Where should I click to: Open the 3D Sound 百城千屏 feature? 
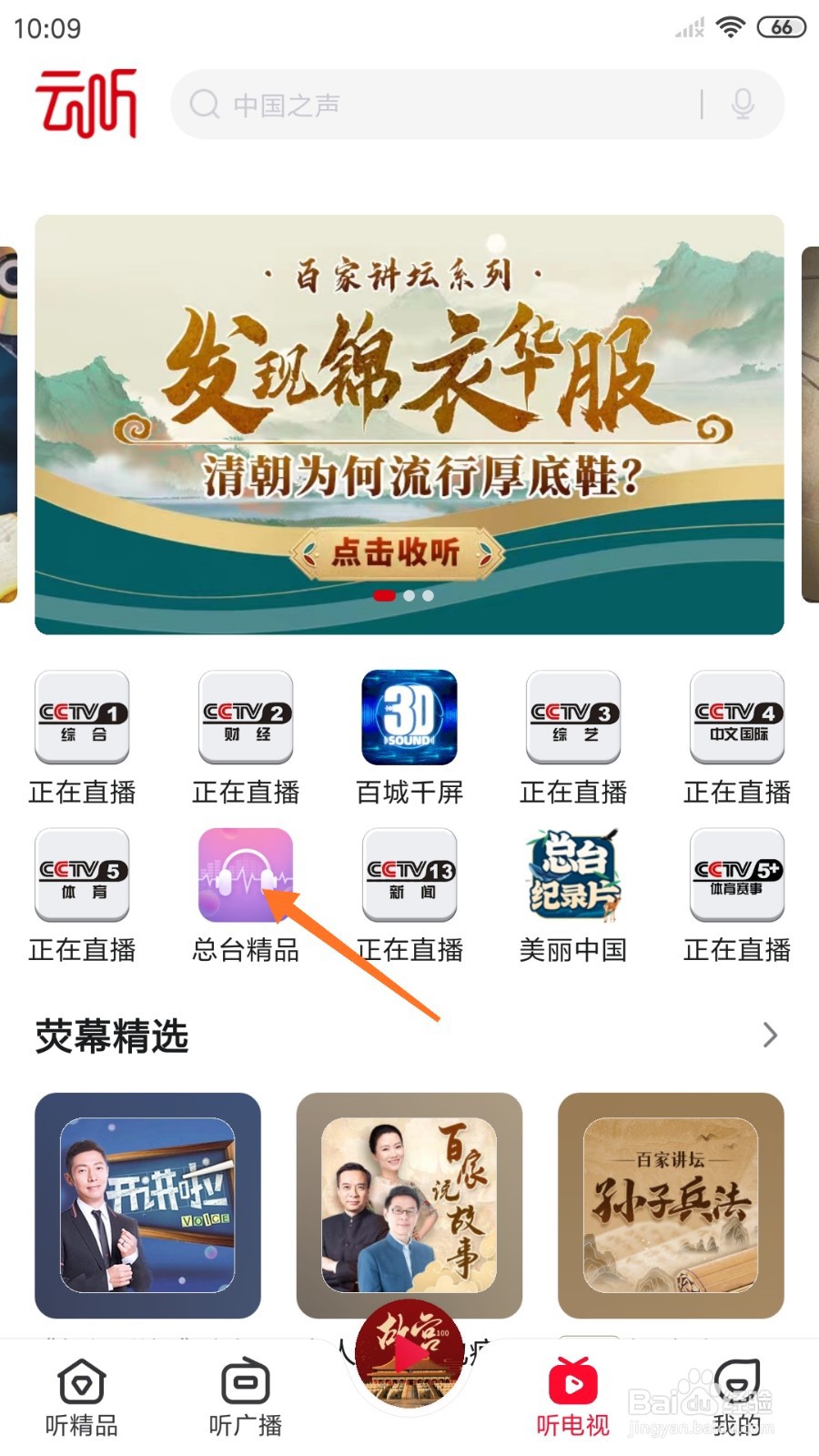(x=409, y=717)
